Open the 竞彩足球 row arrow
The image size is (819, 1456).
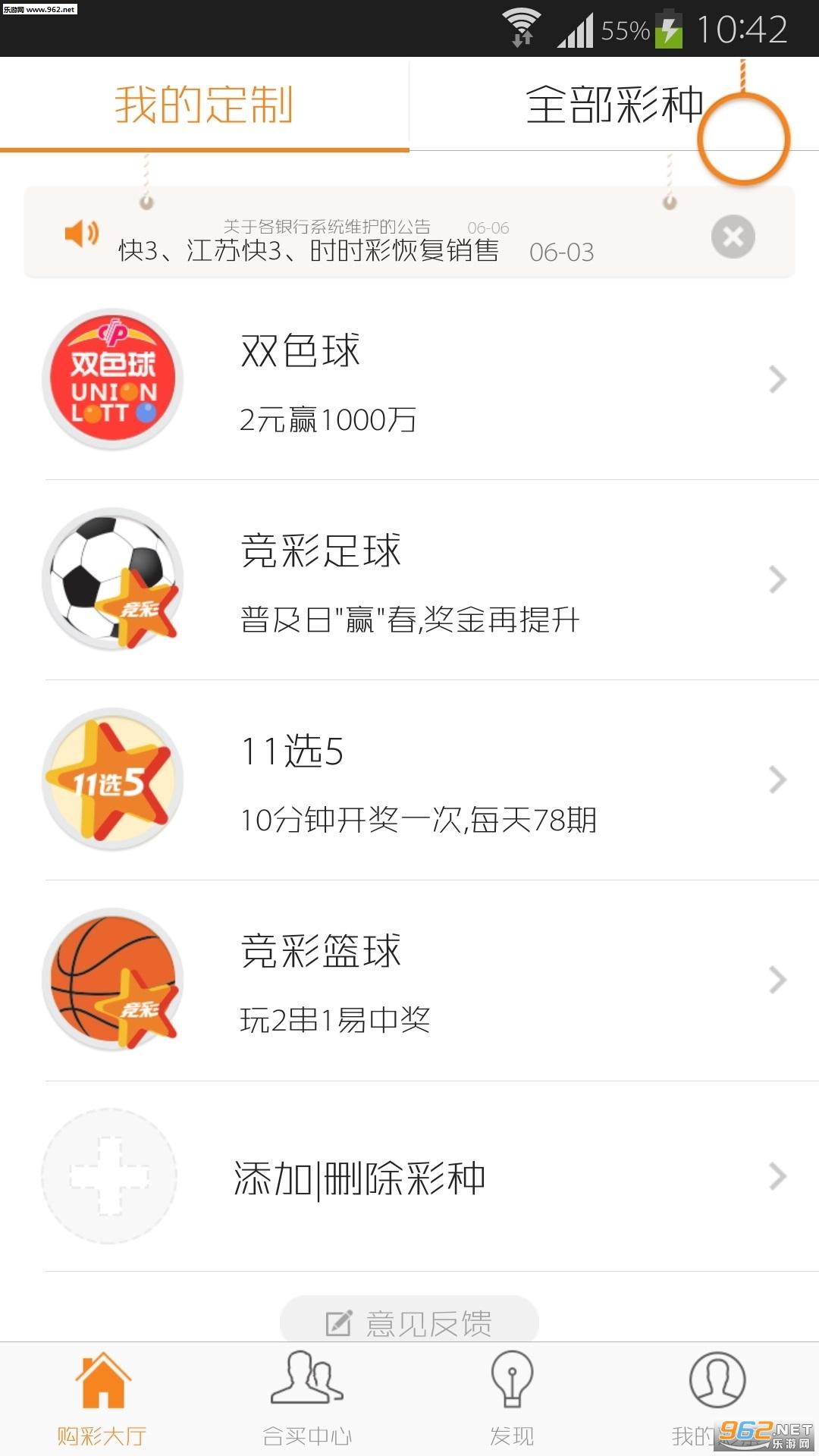pyautogui.click(x=775, y=579)
